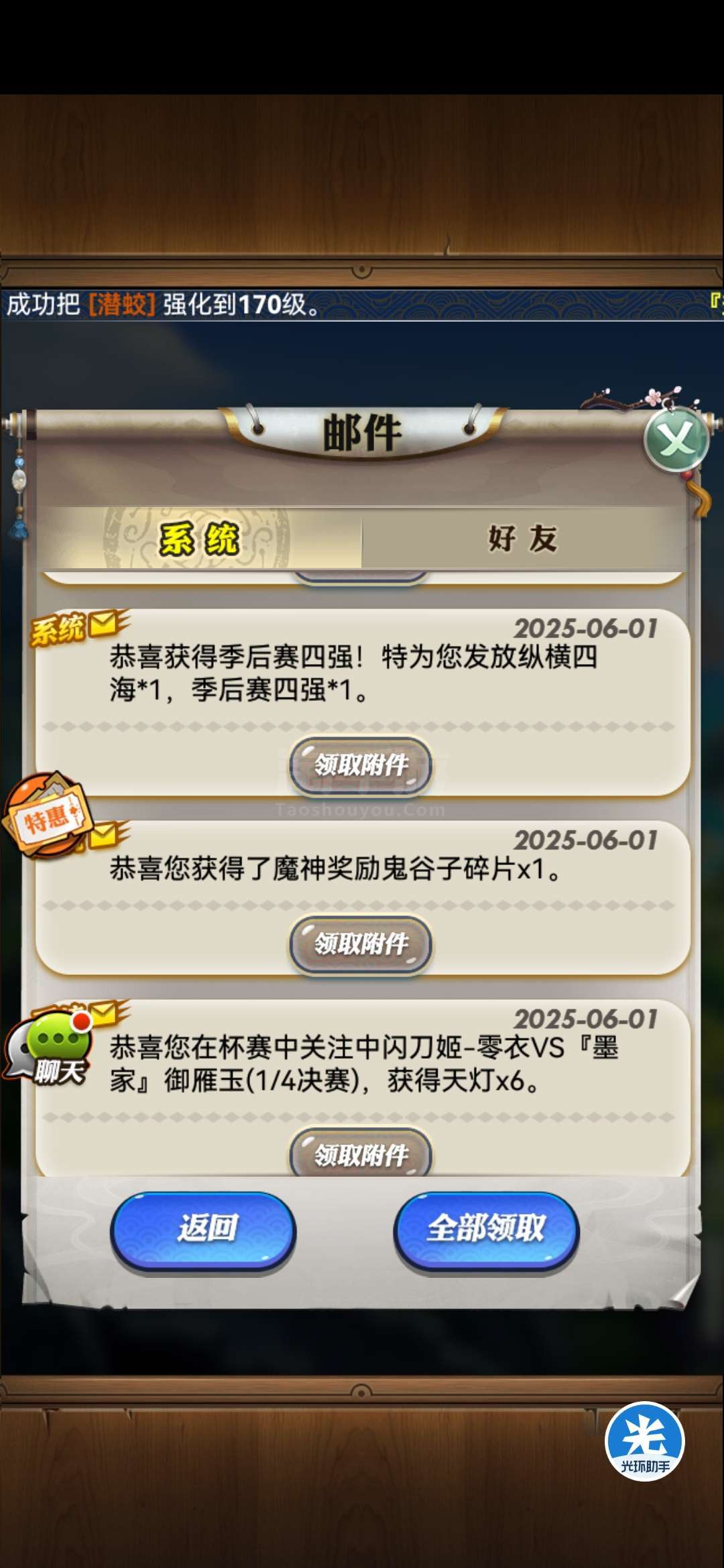The image size is (724, 1568).
Task: Claim attachment for 天灯x6 cup mail
Action: (361, 1153)
